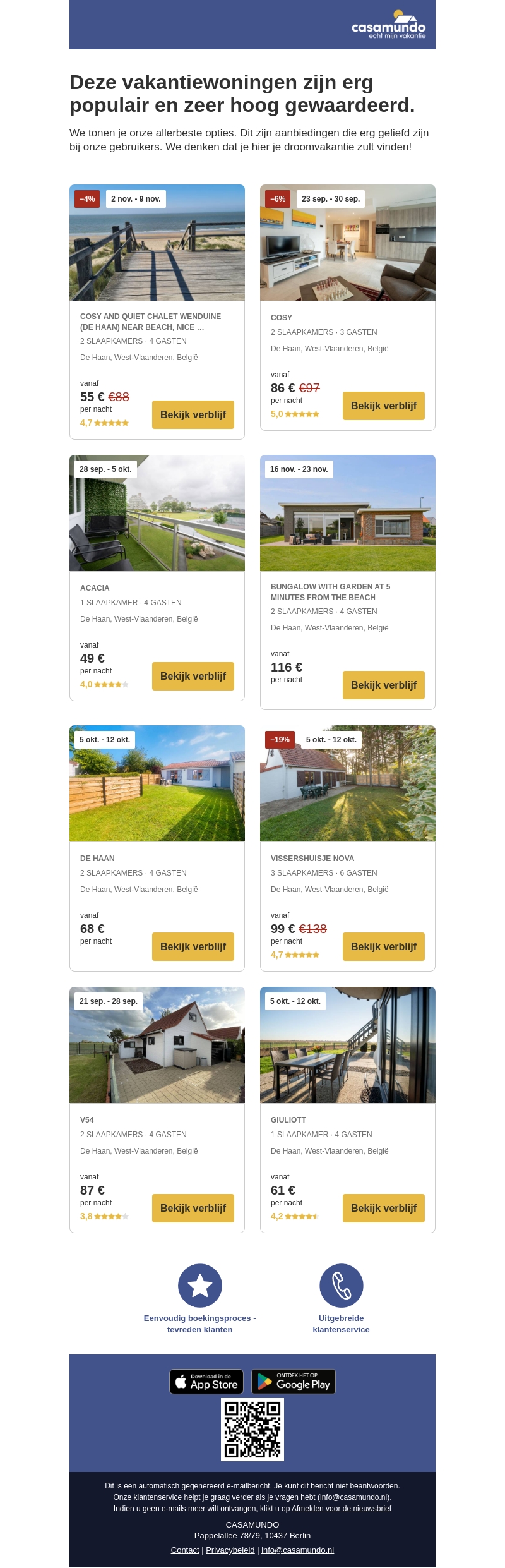The image size is (505, 1568).
Task: Open the Contact link in the footer
Action: coord(185,1550)
